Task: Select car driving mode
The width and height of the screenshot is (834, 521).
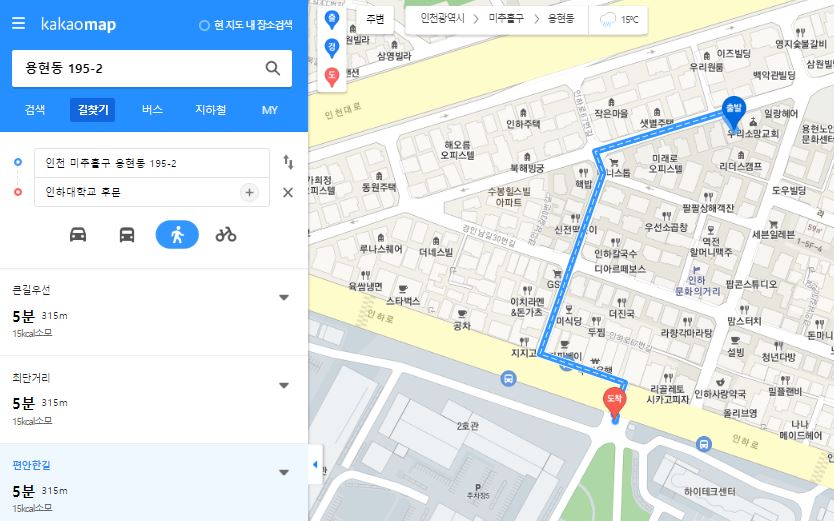Action: [77, 234]
